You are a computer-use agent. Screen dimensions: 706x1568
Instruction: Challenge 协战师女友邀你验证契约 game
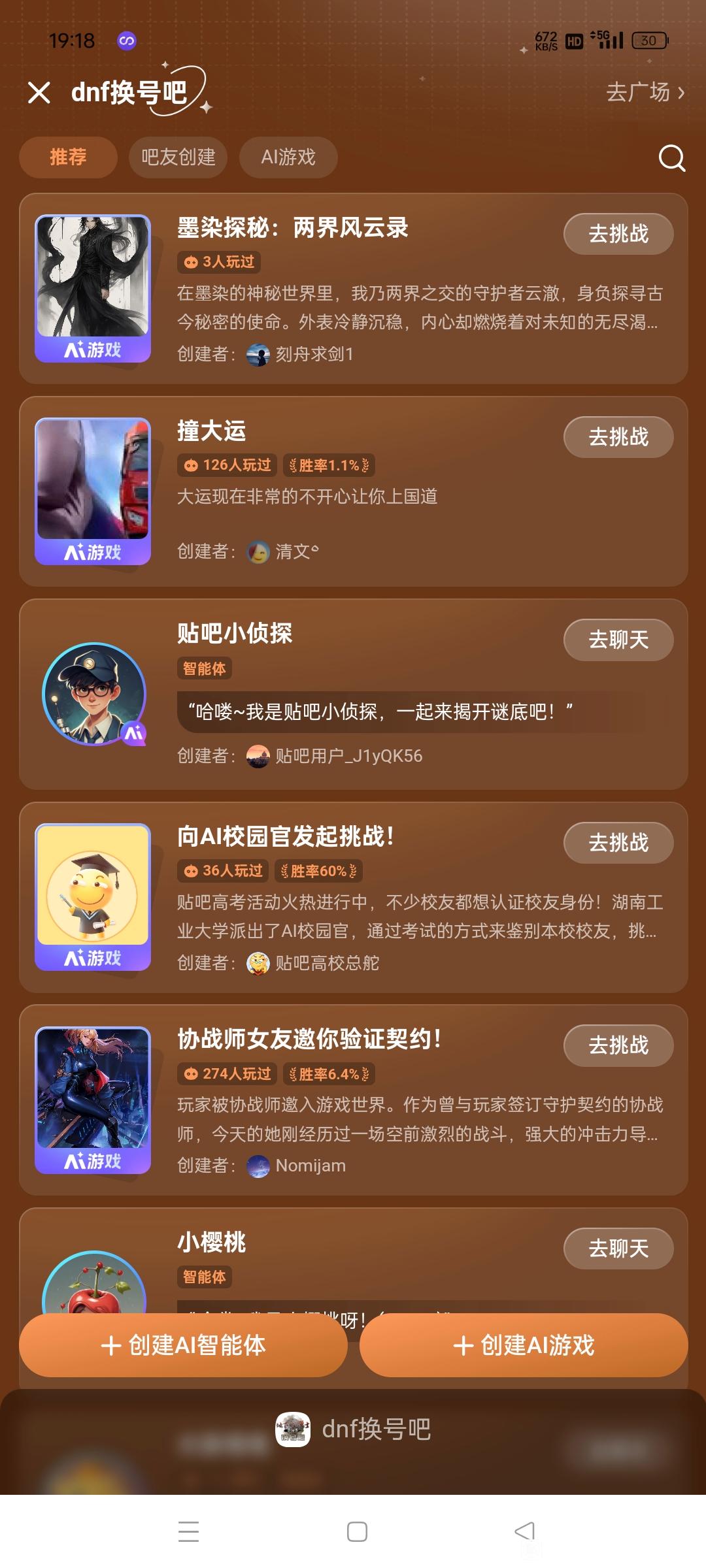[618, 1045]
